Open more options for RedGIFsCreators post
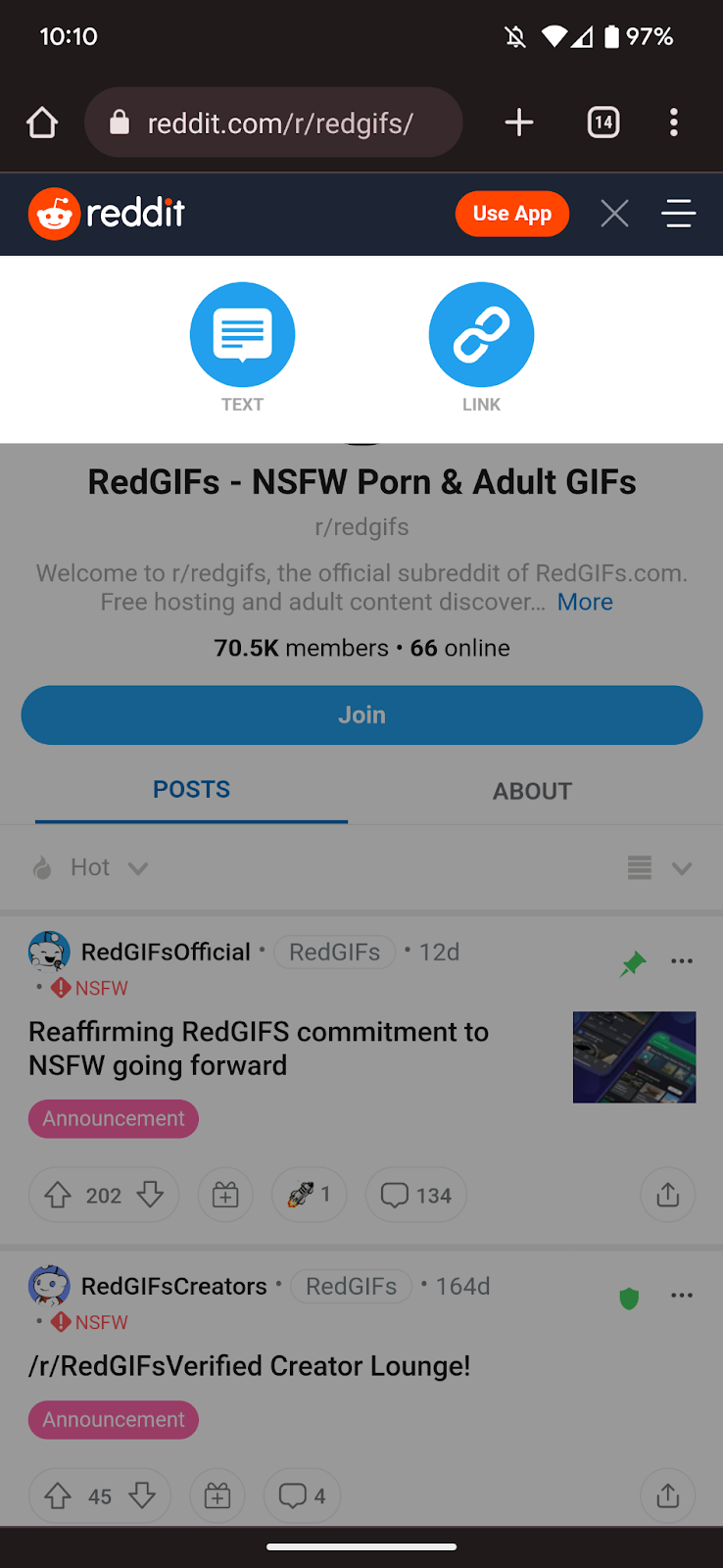Image resolution: width=723 pixels, height=1568 pixels. [x=682, y=1296]
